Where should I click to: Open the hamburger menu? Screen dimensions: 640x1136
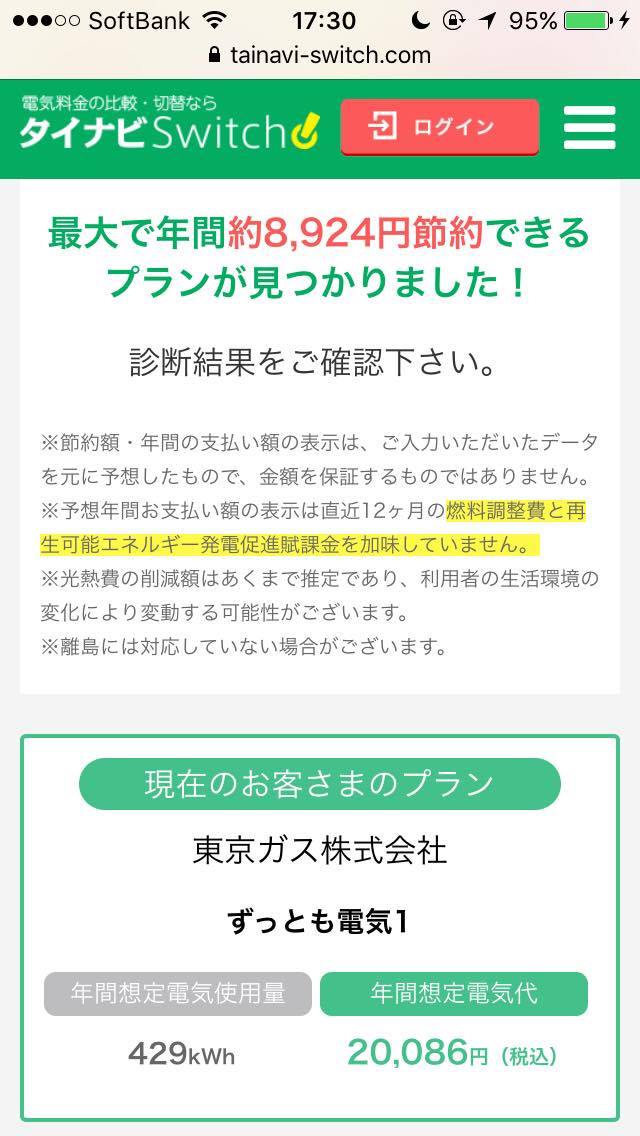589,128
